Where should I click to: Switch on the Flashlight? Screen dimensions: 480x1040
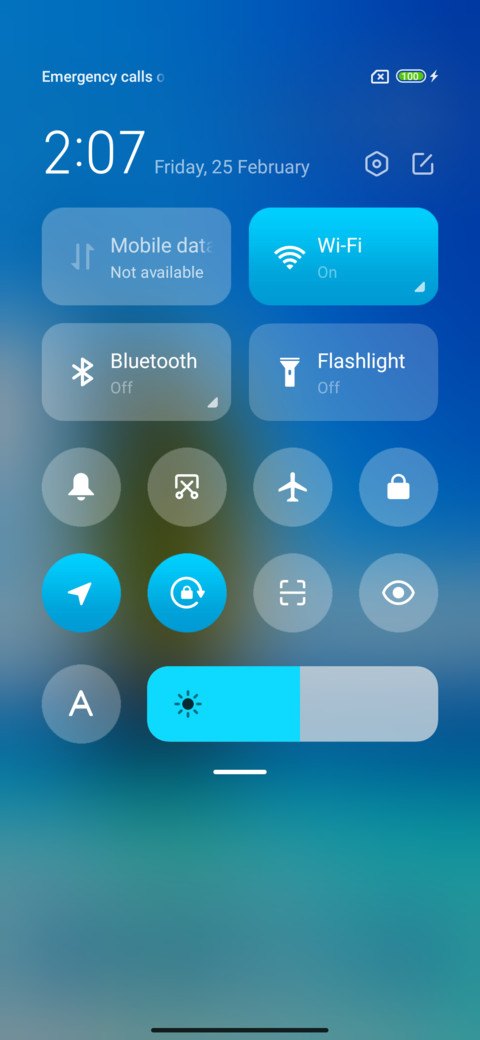pyautogui.click(x=343, y=372)
